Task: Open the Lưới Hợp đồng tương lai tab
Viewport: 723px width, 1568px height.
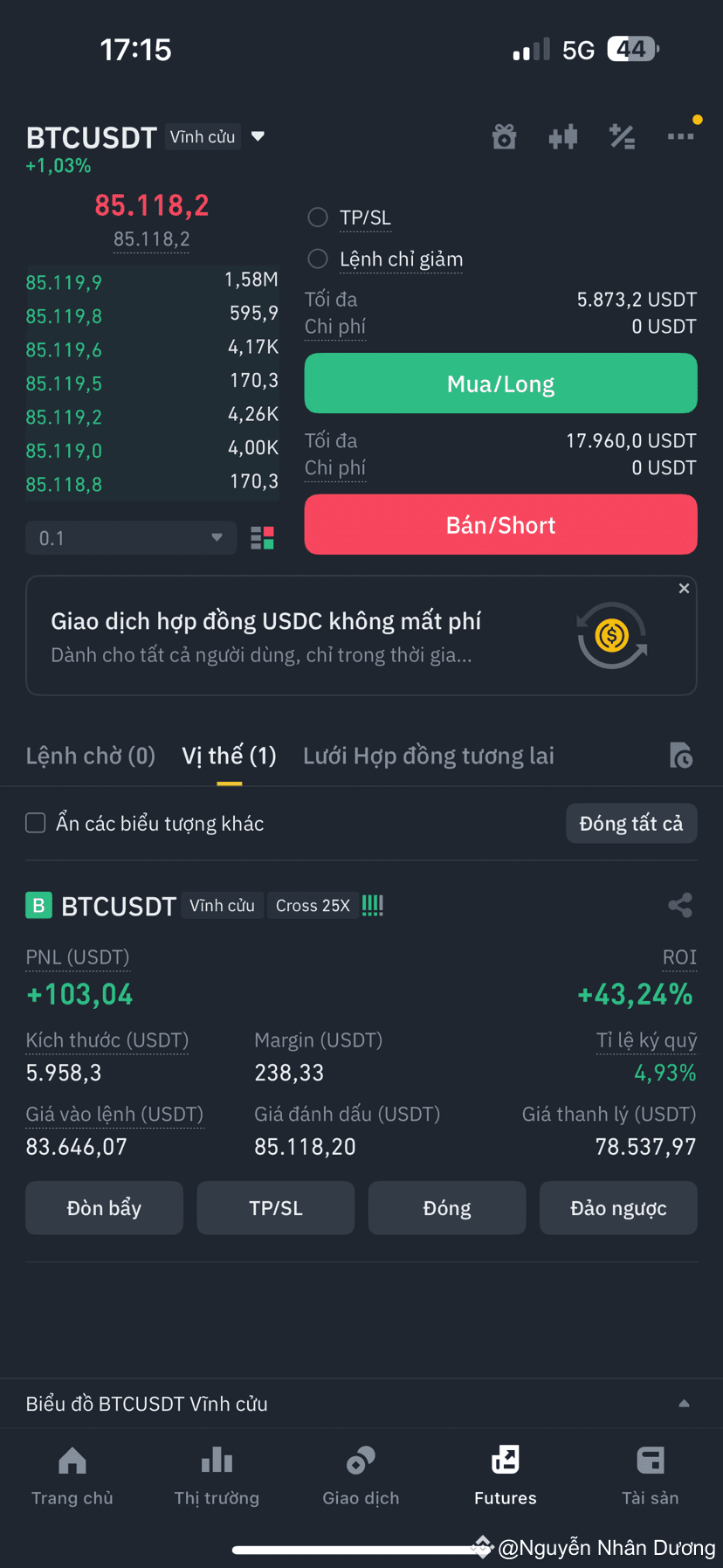Action: point(429,755)
